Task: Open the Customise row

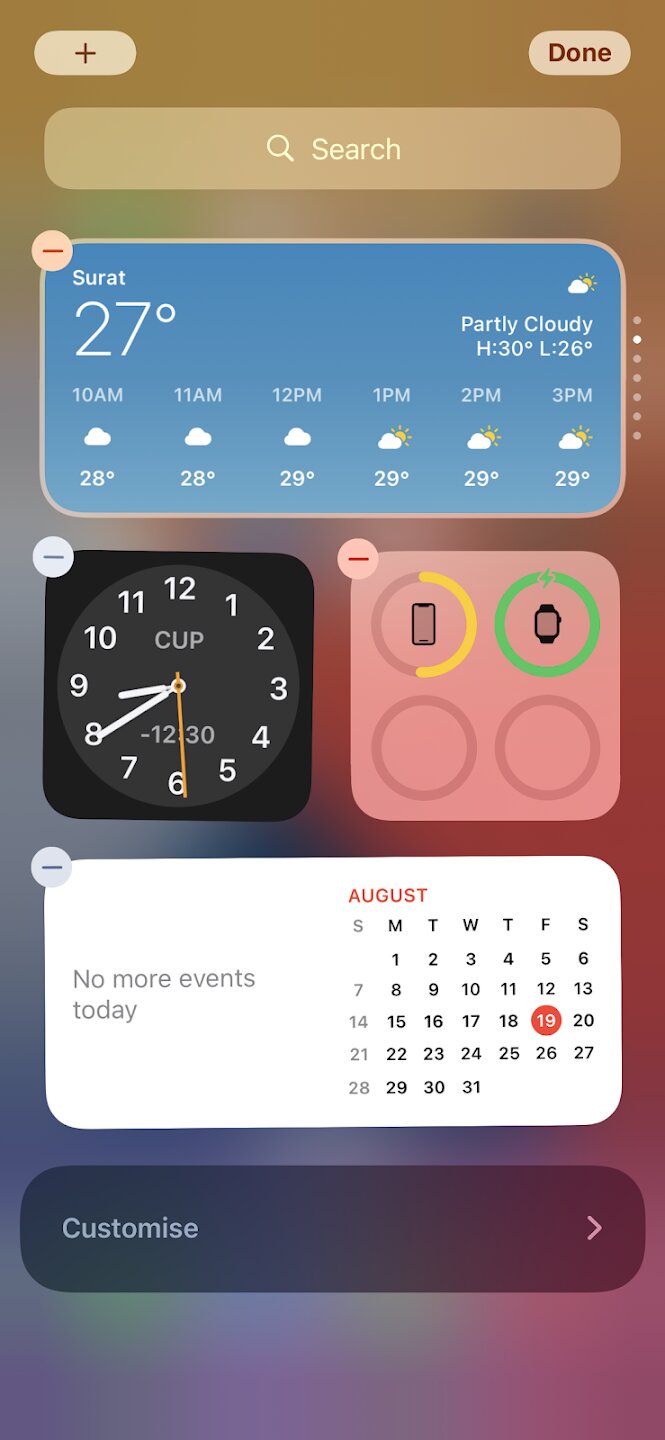Action: (332, 1228)
